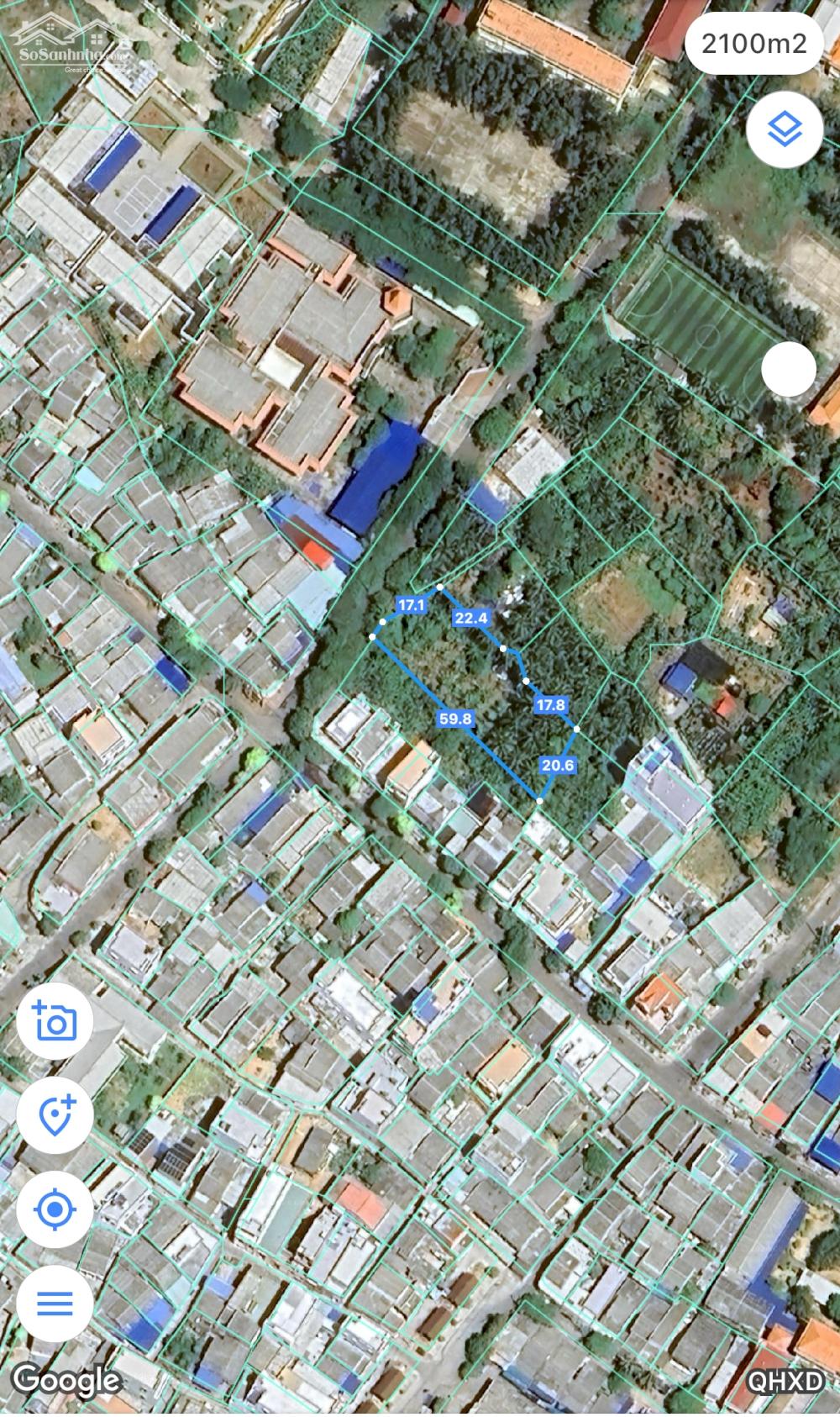The width and height of the screenshot is (840, 1417).
Task: Open the hamburger menu
Action: pos(55,1304)
